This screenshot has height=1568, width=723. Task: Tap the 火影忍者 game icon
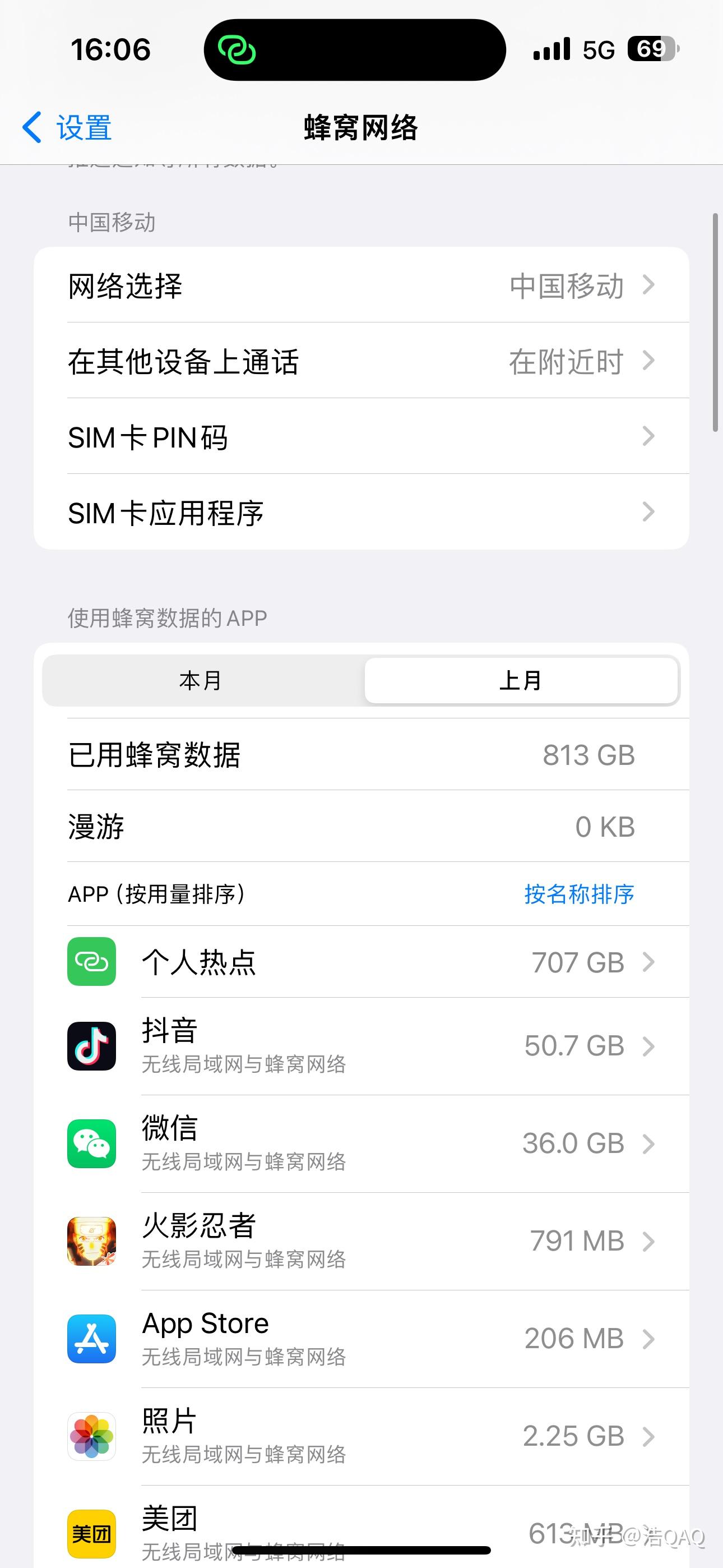pyautogui.click(x=91, y=1242)
